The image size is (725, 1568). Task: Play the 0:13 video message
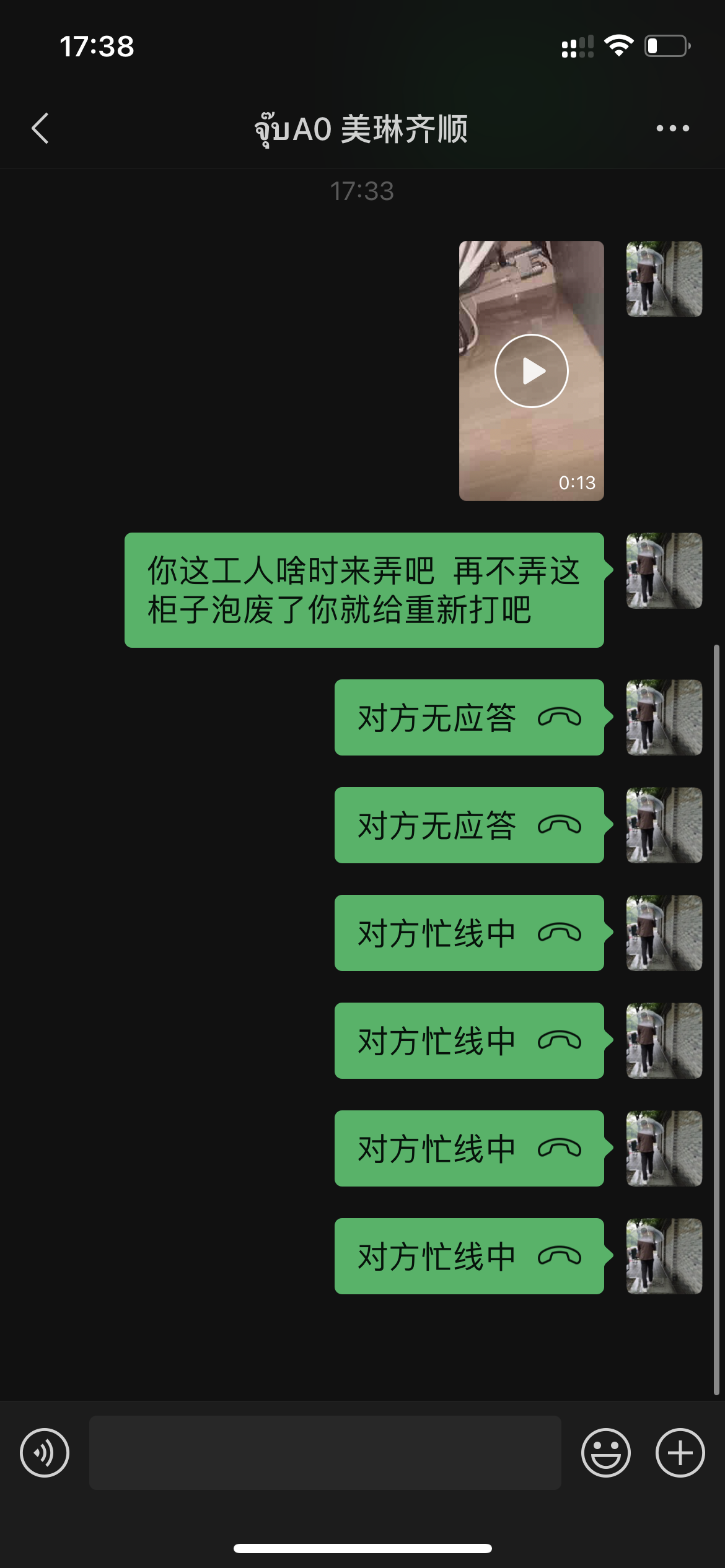(531, 370)
